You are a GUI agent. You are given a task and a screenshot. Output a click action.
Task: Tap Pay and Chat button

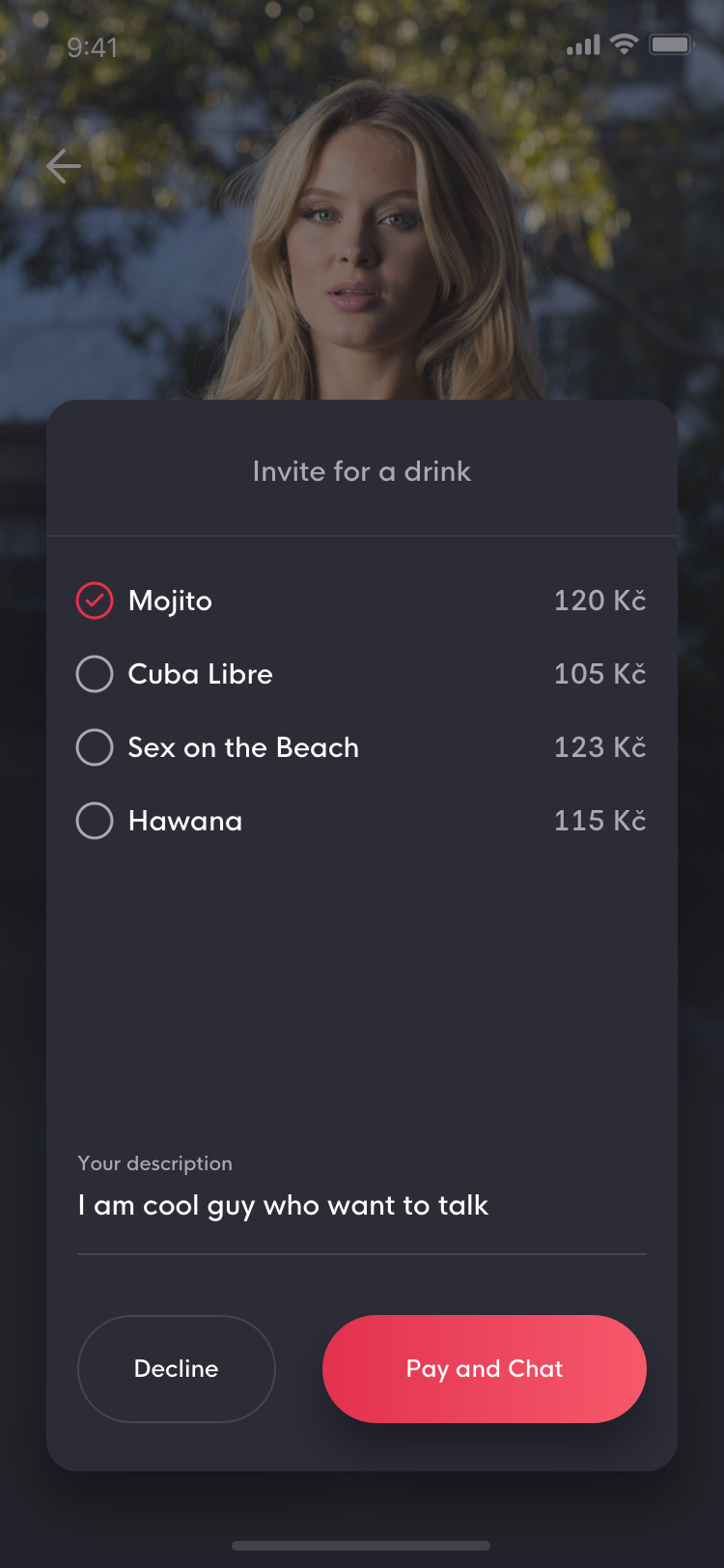click(x=485, y=1369)
